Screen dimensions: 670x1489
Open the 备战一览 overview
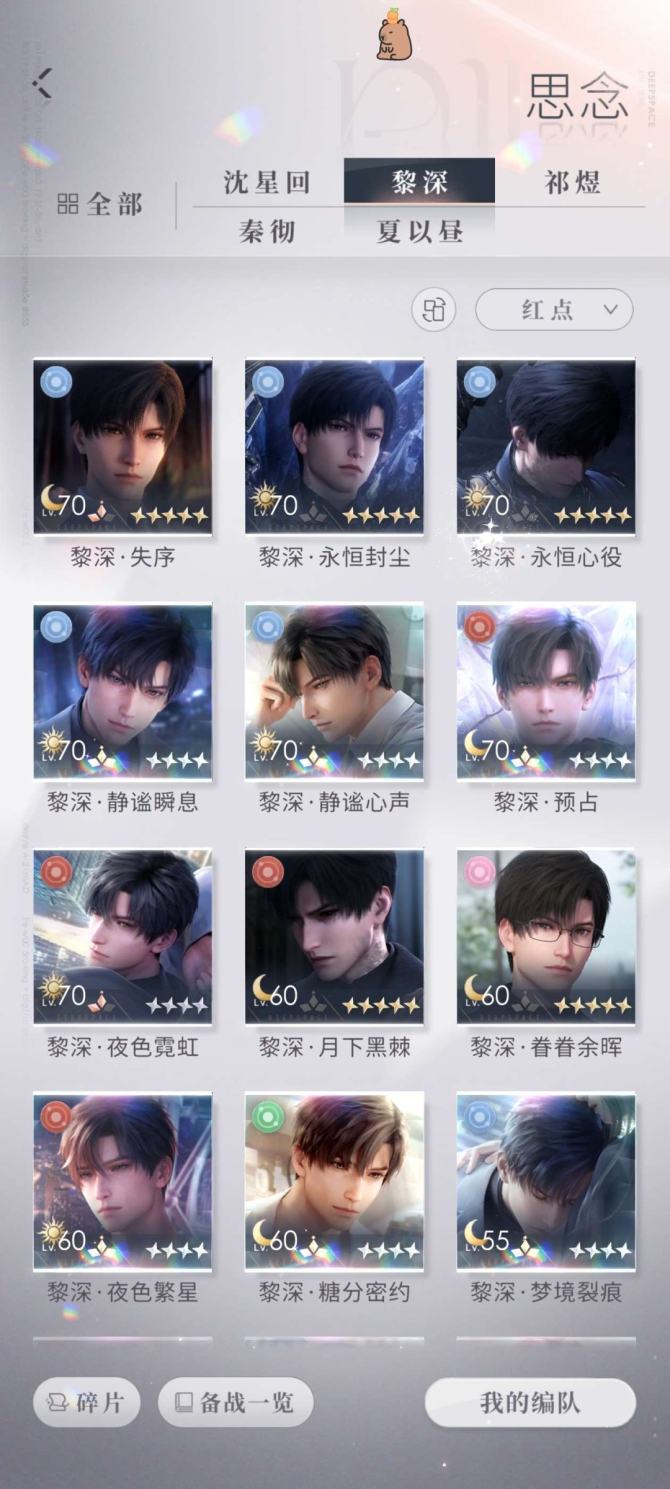pyautogui.click(x=235, y=1402)
